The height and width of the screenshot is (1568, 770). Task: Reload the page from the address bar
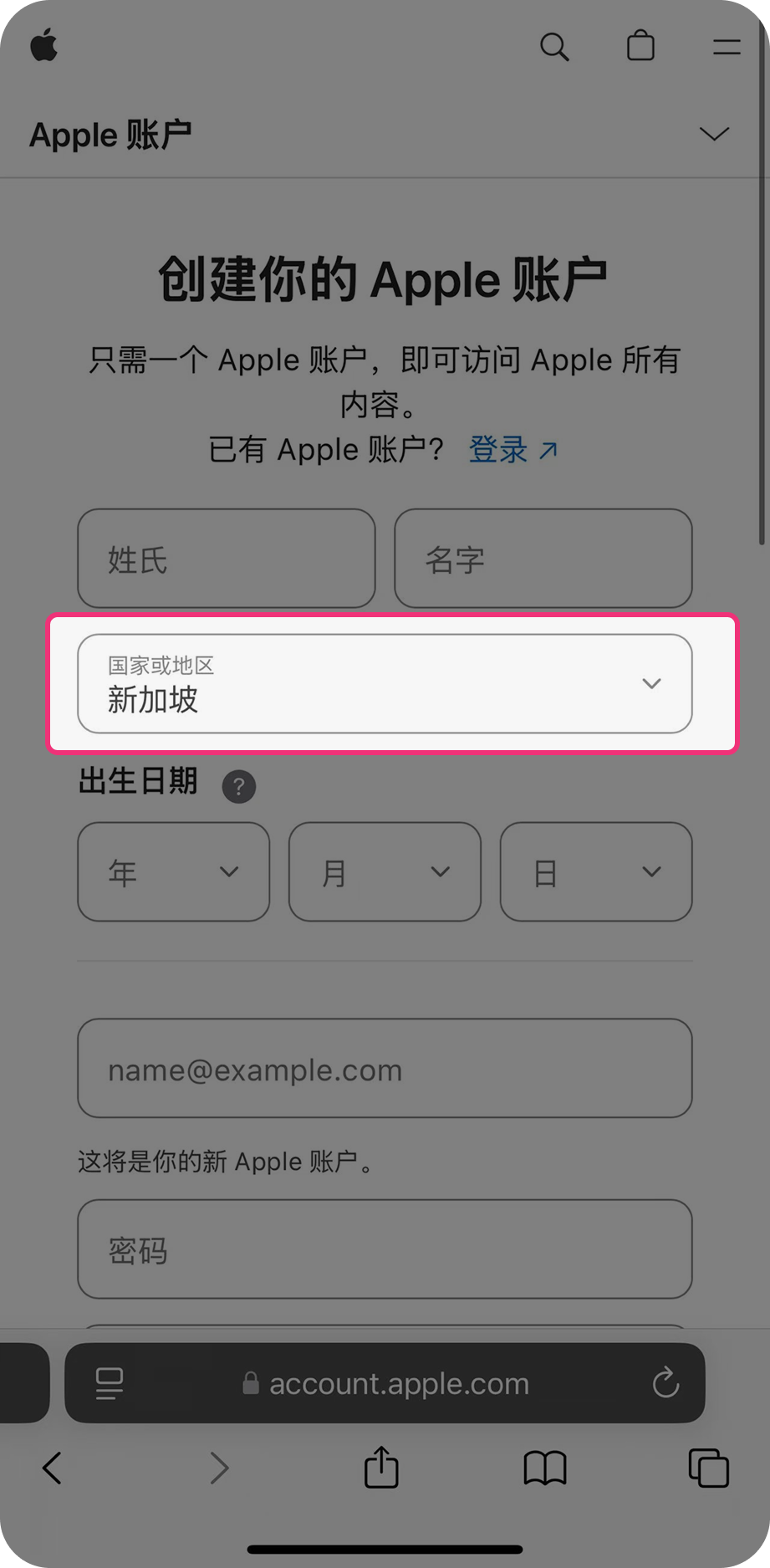[665, 1382]
